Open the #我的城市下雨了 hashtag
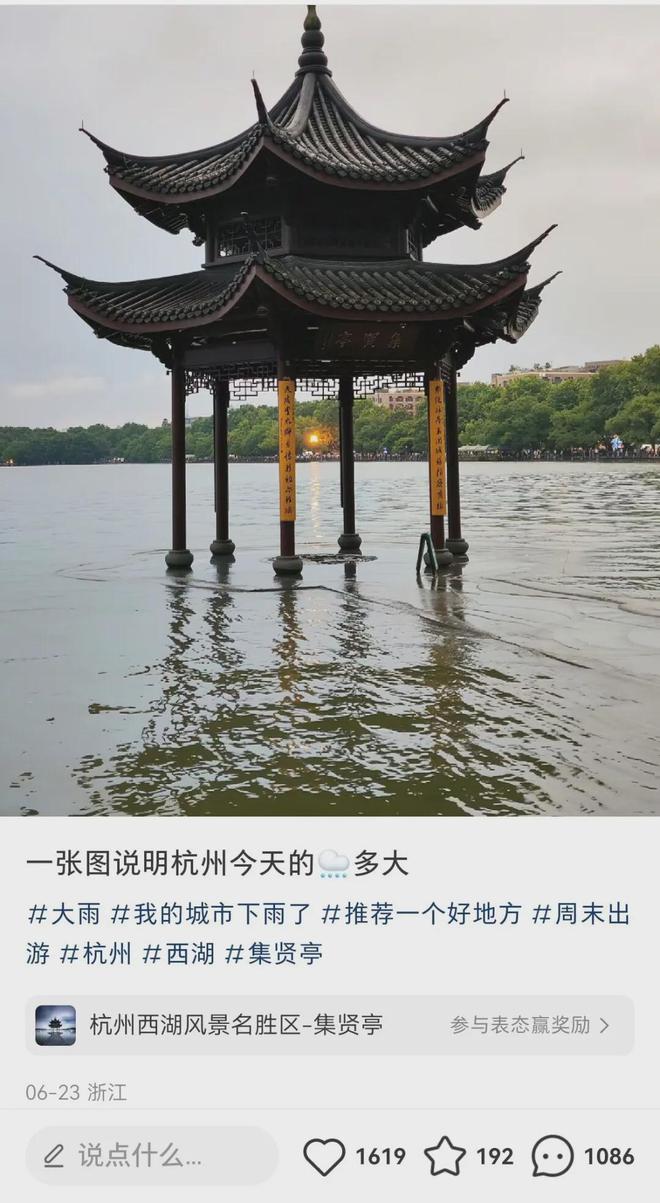 click(x=210, y=913)
